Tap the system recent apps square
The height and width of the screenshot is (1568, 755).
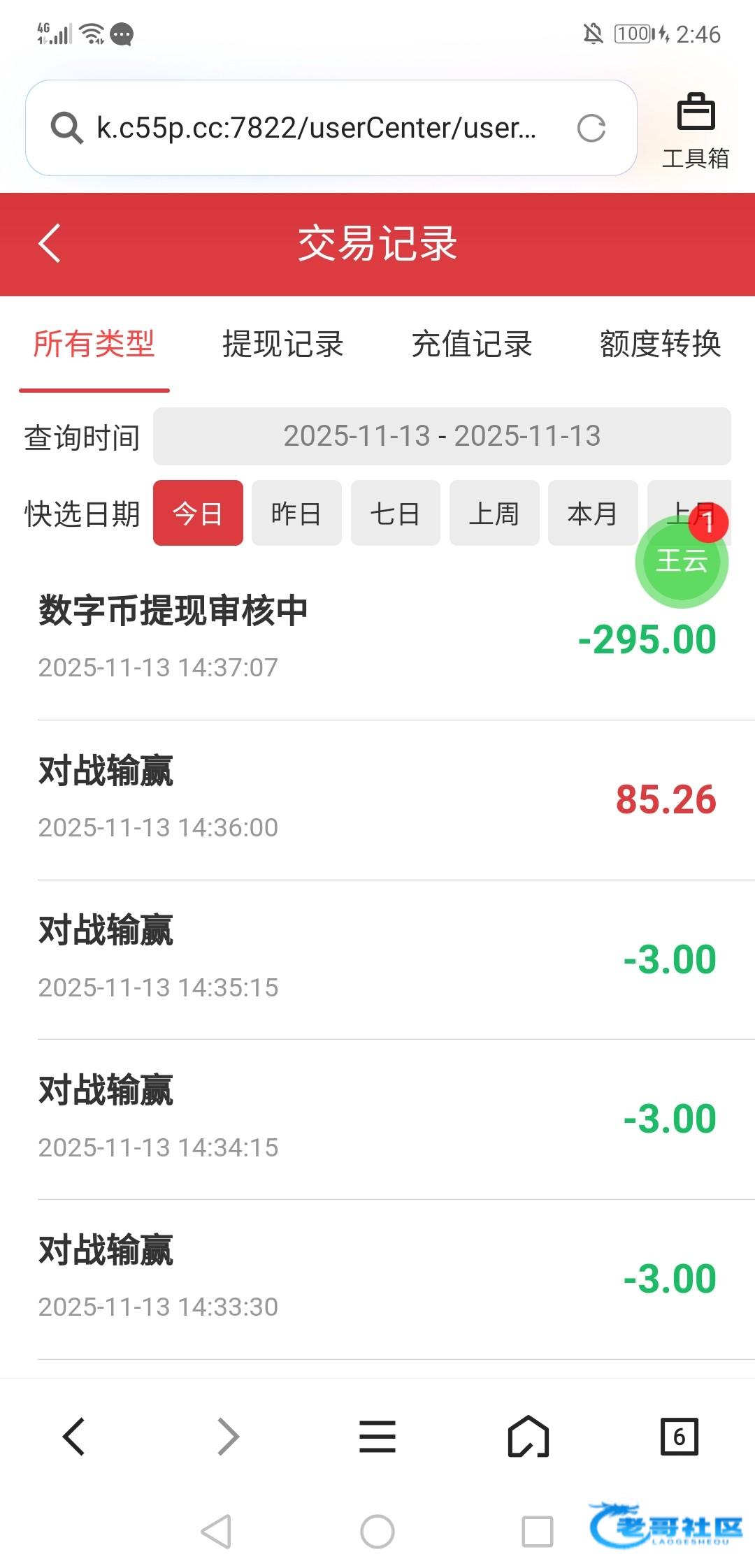(538, 1532)
